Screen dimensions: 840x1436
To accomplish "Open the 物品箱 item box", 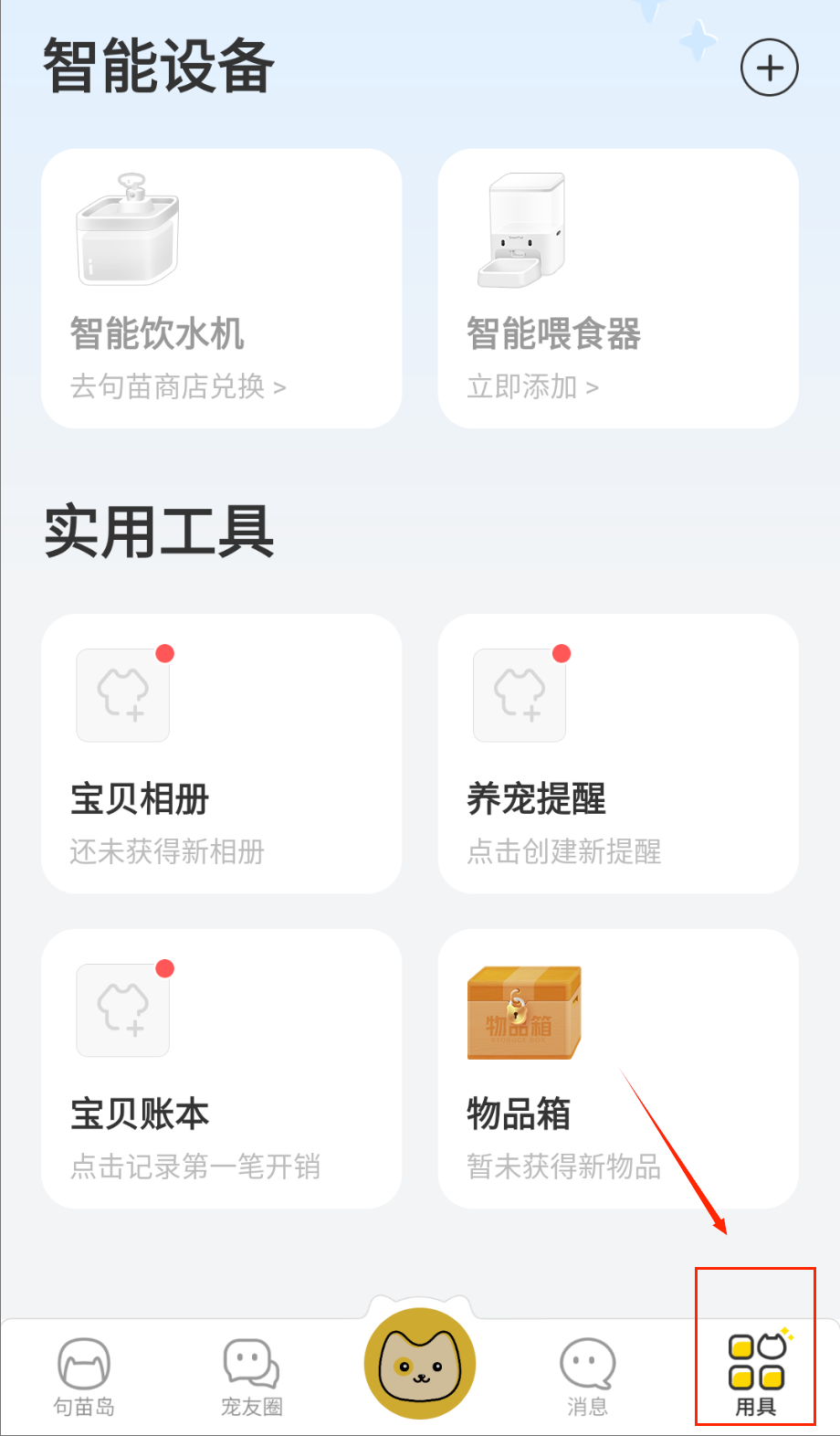I will coord(618,1069).
